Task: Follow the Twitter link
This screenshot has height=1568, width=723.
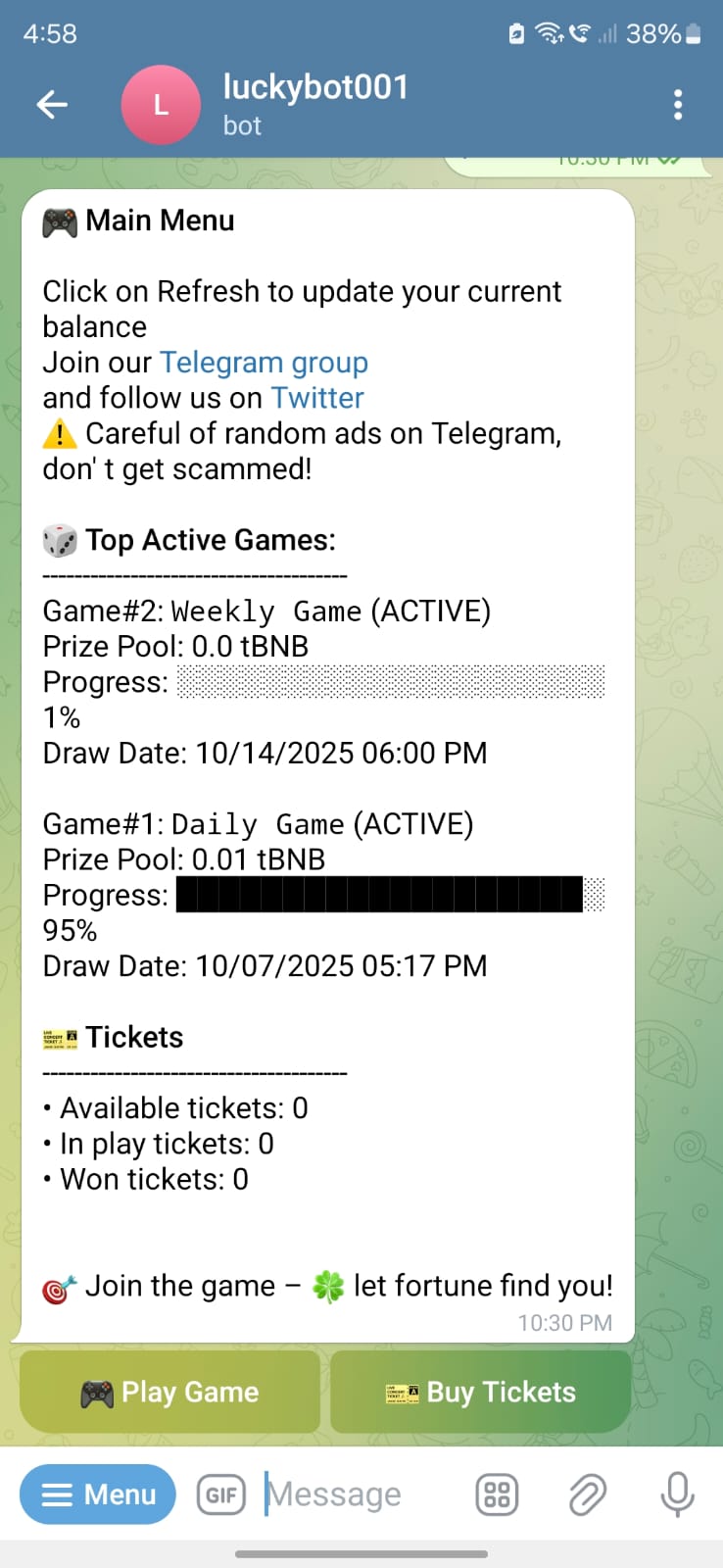Action: 317,397
